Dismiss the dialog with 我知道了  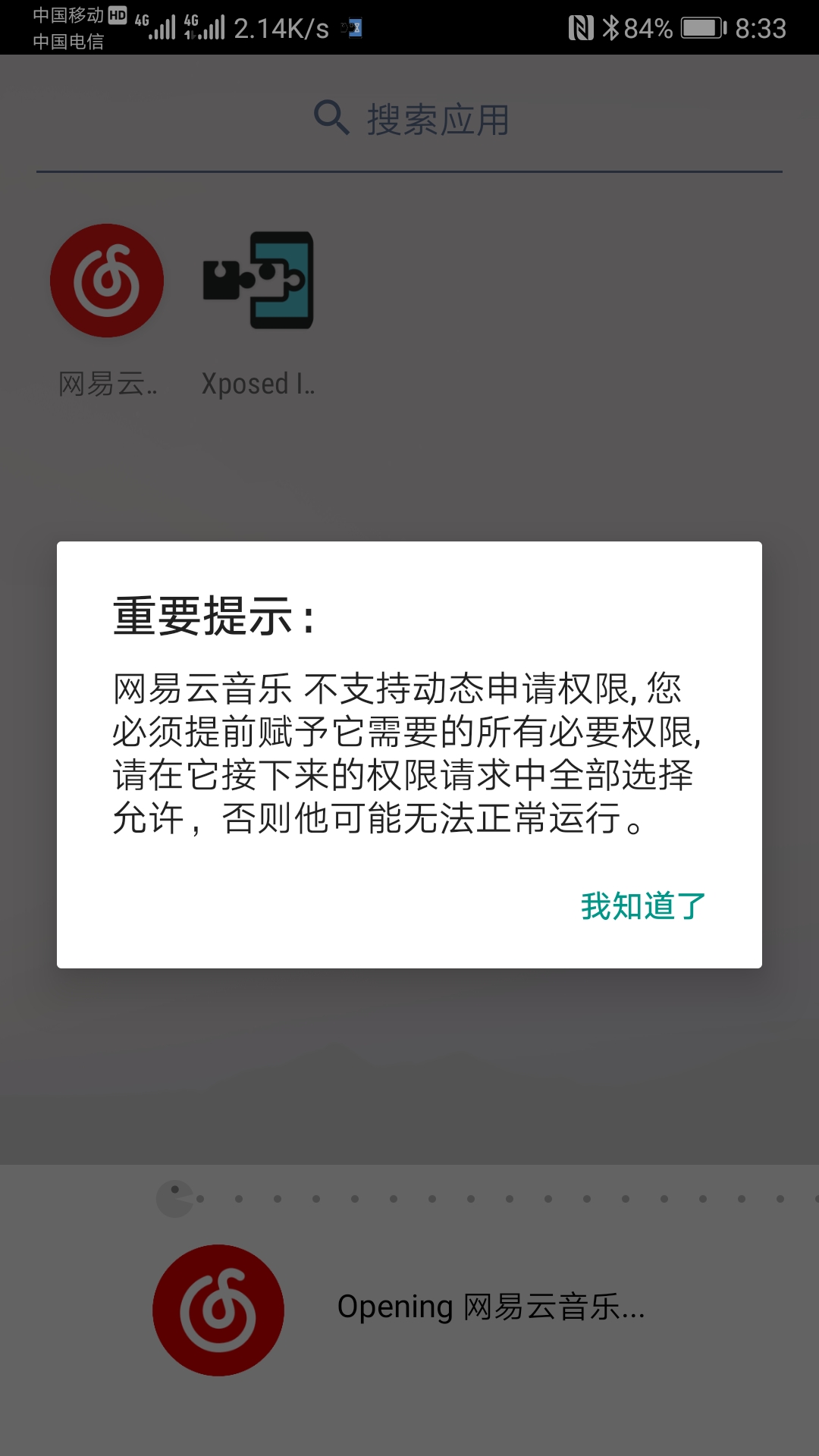pyautogui.click(x=641, y=904)
